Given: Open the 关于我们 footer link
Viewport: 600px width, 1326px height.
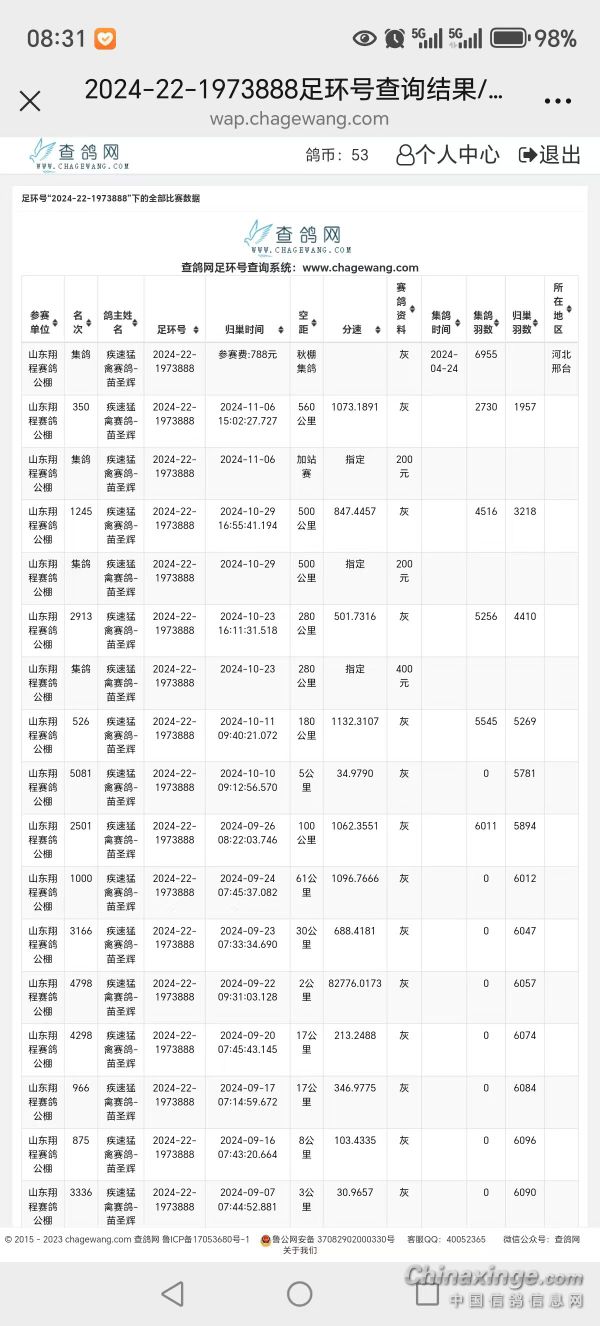Looking at the screenshot, I should [300, 1250].
